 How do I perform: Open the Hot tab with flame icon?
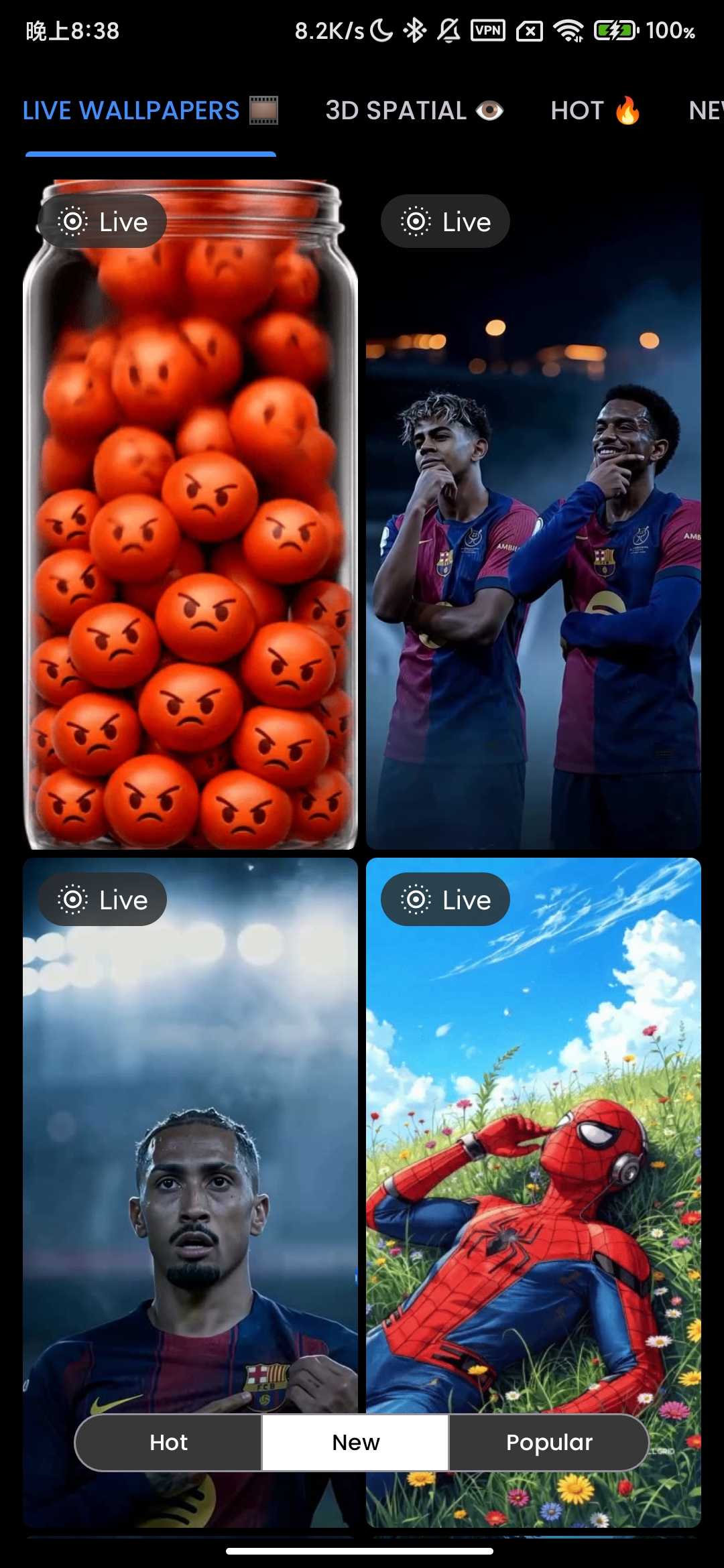coord(595,111)
